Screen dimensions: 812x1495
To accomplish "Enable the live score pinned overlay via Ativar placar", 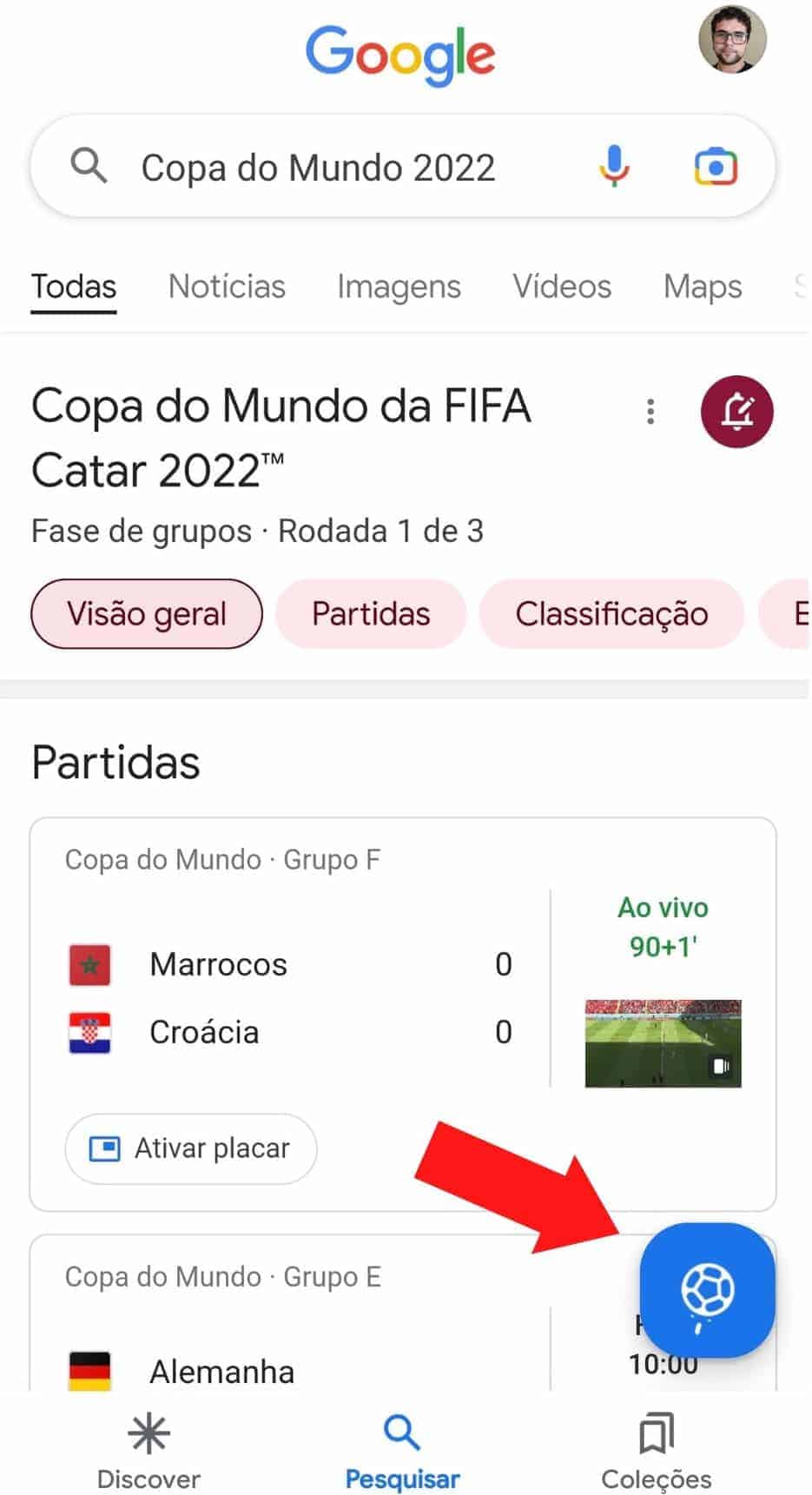I will click(x=190, y=1148).
